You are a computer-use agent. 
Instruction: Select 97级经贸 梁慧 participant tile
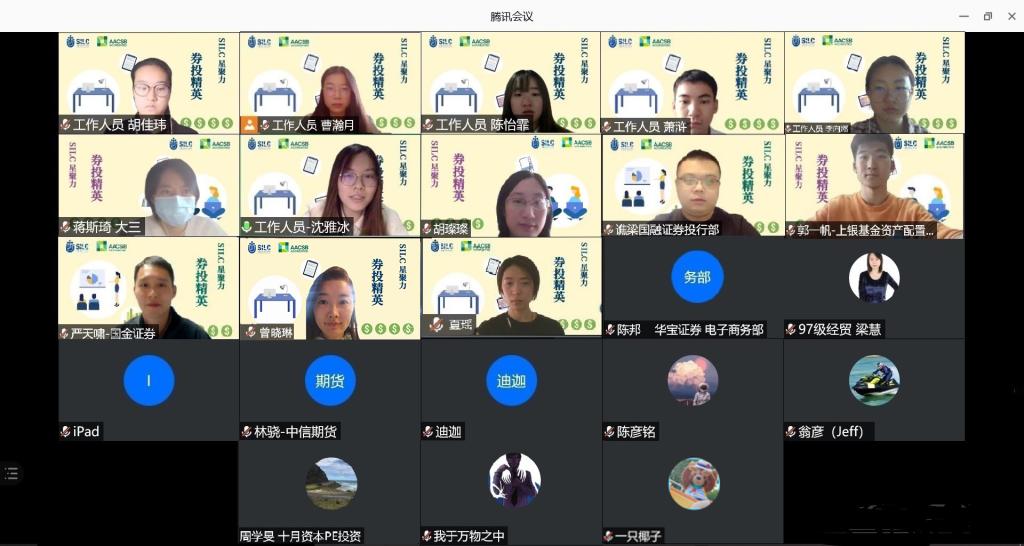[x=874, y=288]
